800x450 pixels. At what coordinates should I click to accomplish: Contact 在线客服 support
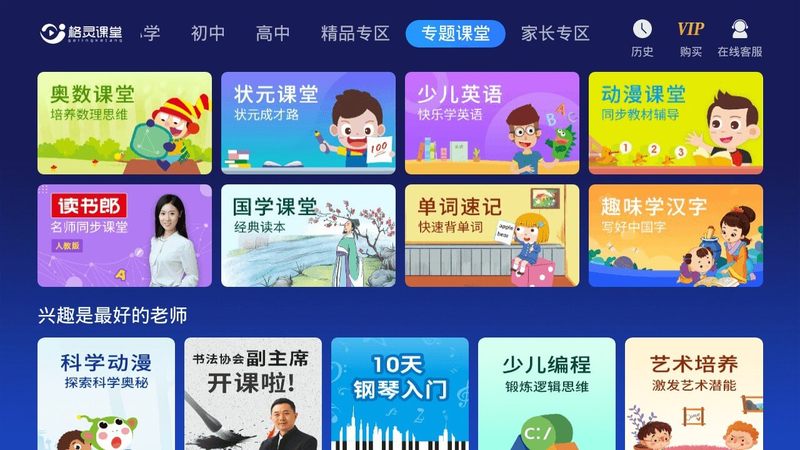(739, 38)
